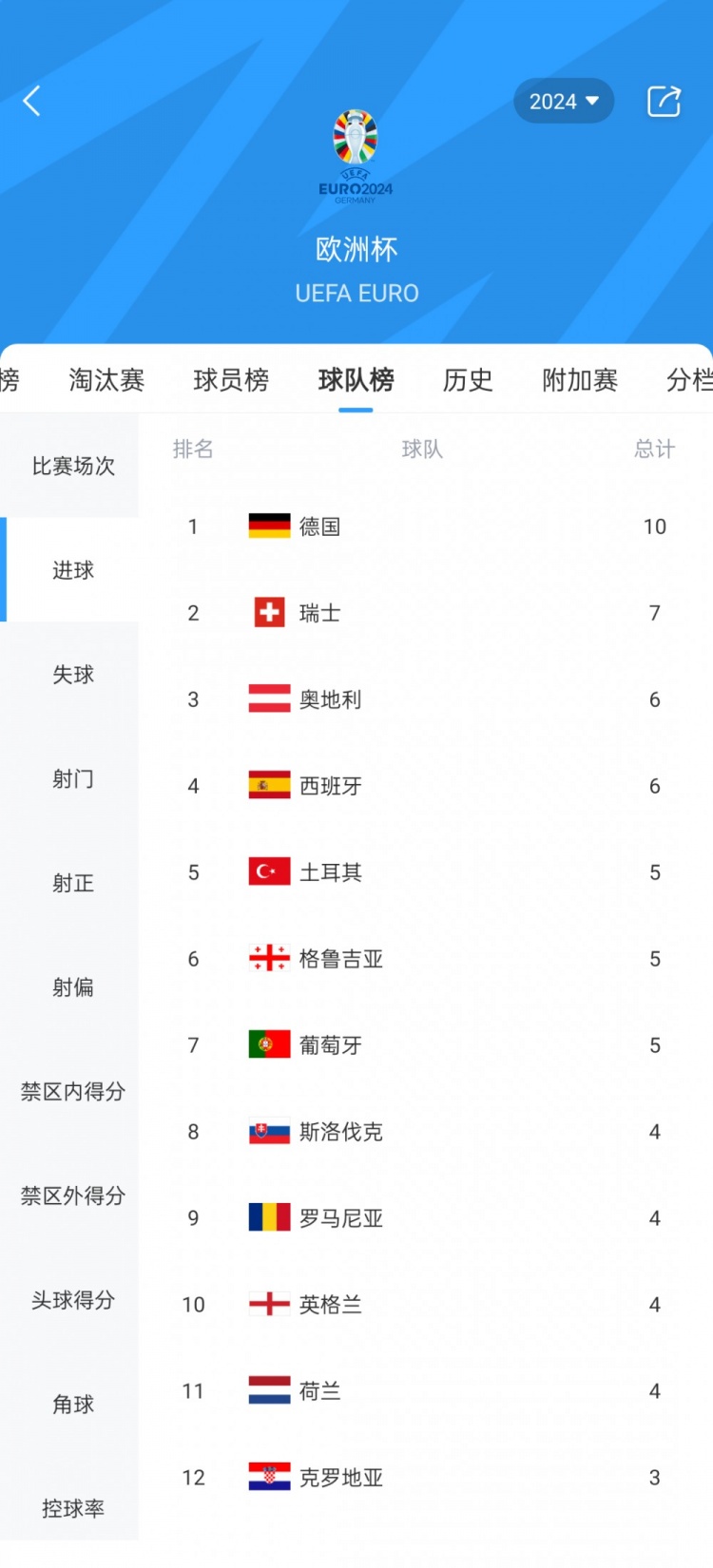Viewport: 713px width, 1568px height.
Task: Open the 附加赛 tab
Action: [x=580, y=380]
